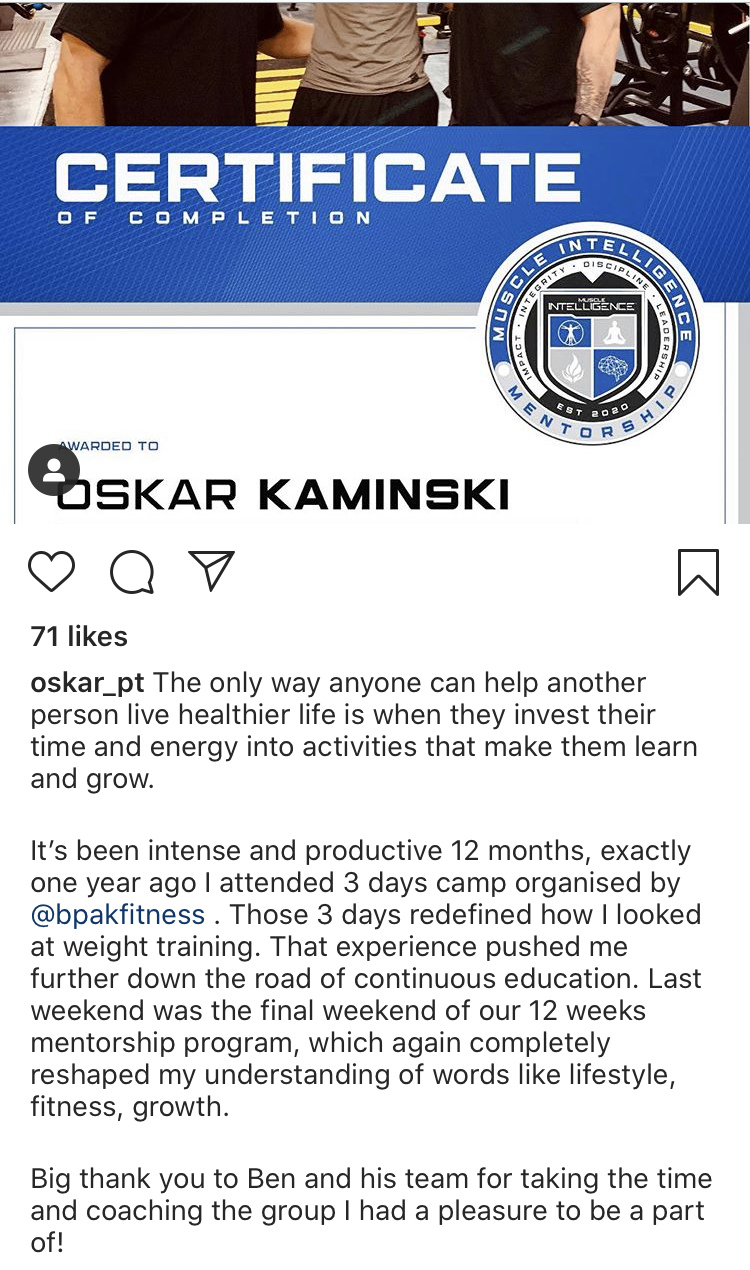Open the @bpakfitness mention

(x=118, y=915)
